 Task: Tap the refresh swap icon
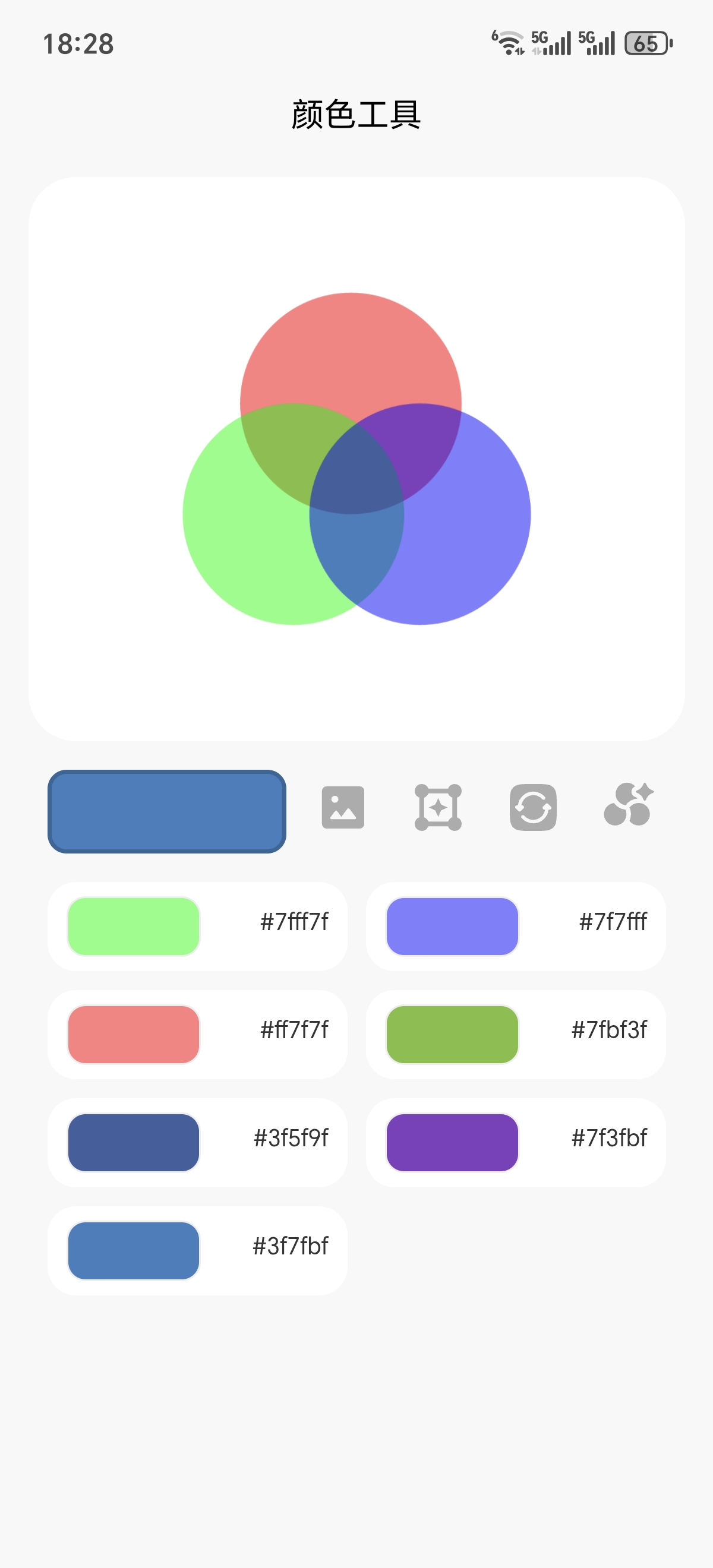click(533, 808)
